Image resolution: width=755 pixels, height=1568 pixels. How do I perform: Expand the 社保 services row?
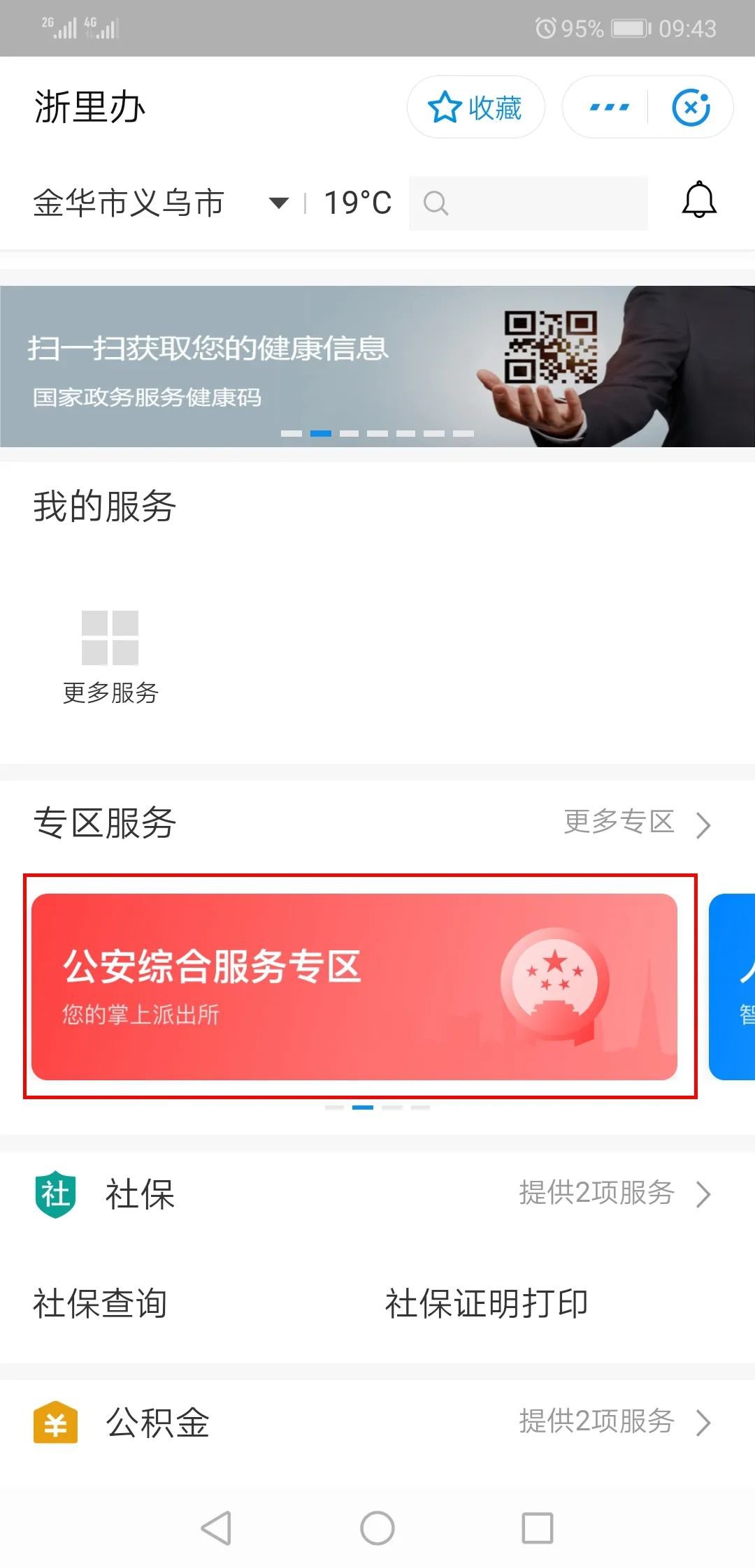615,1193
